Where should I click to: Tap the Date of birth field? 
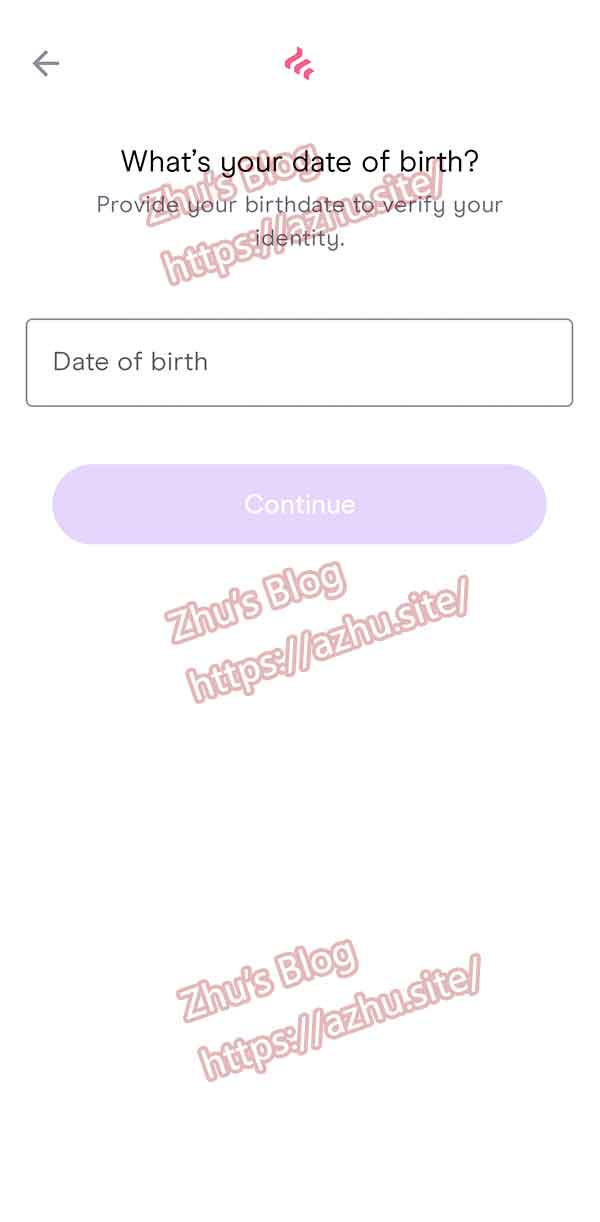tap(299, 362)
